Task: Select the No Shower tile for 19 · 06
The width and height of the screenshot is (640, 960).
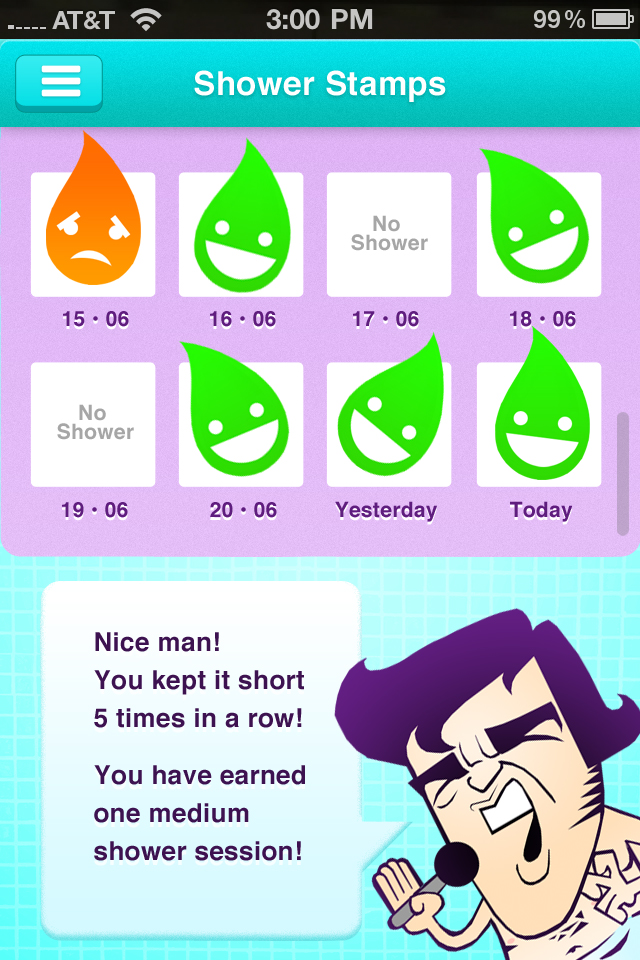Action: 93,424
